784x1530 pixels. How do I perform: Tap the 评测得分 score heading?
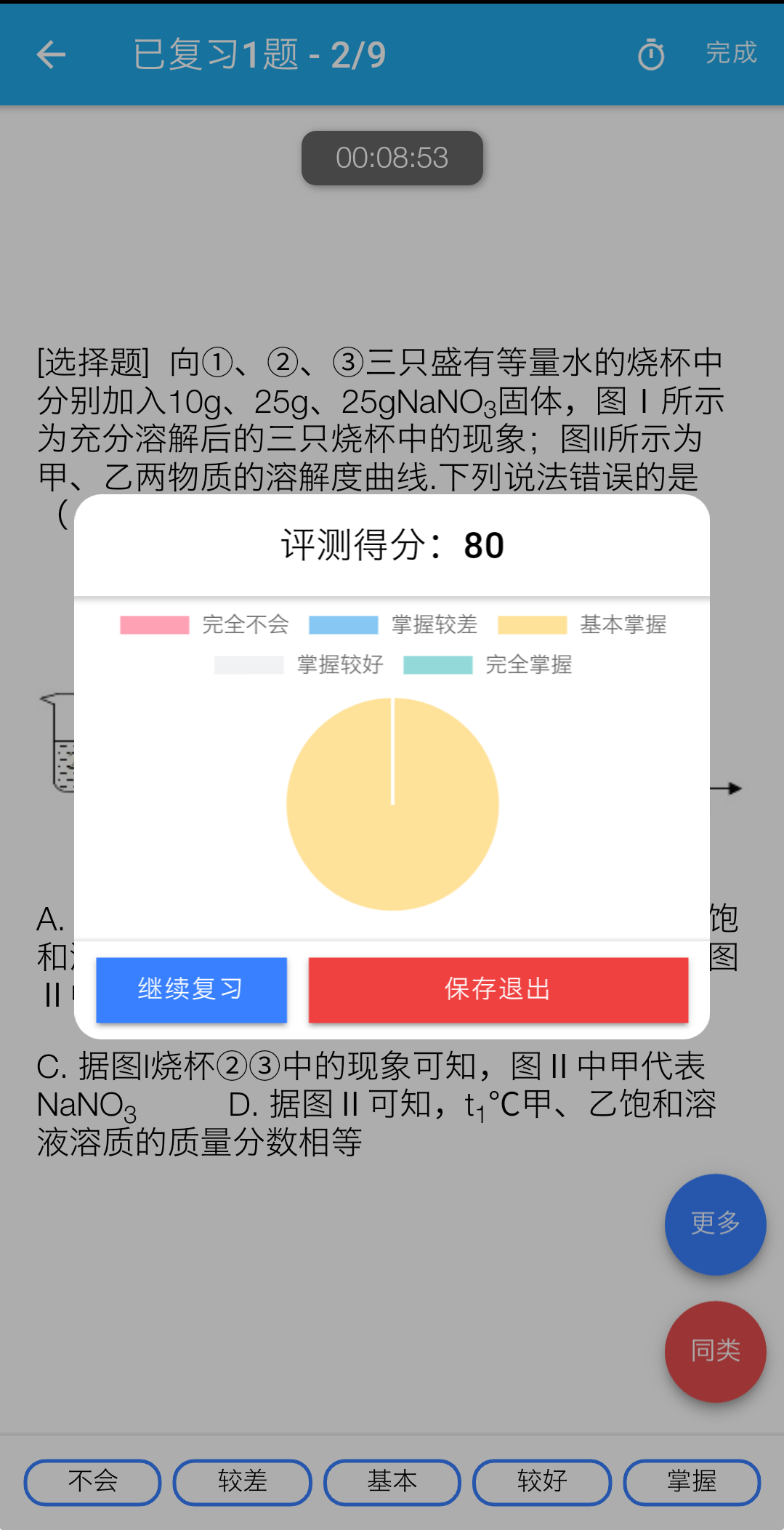coord(392,546)
